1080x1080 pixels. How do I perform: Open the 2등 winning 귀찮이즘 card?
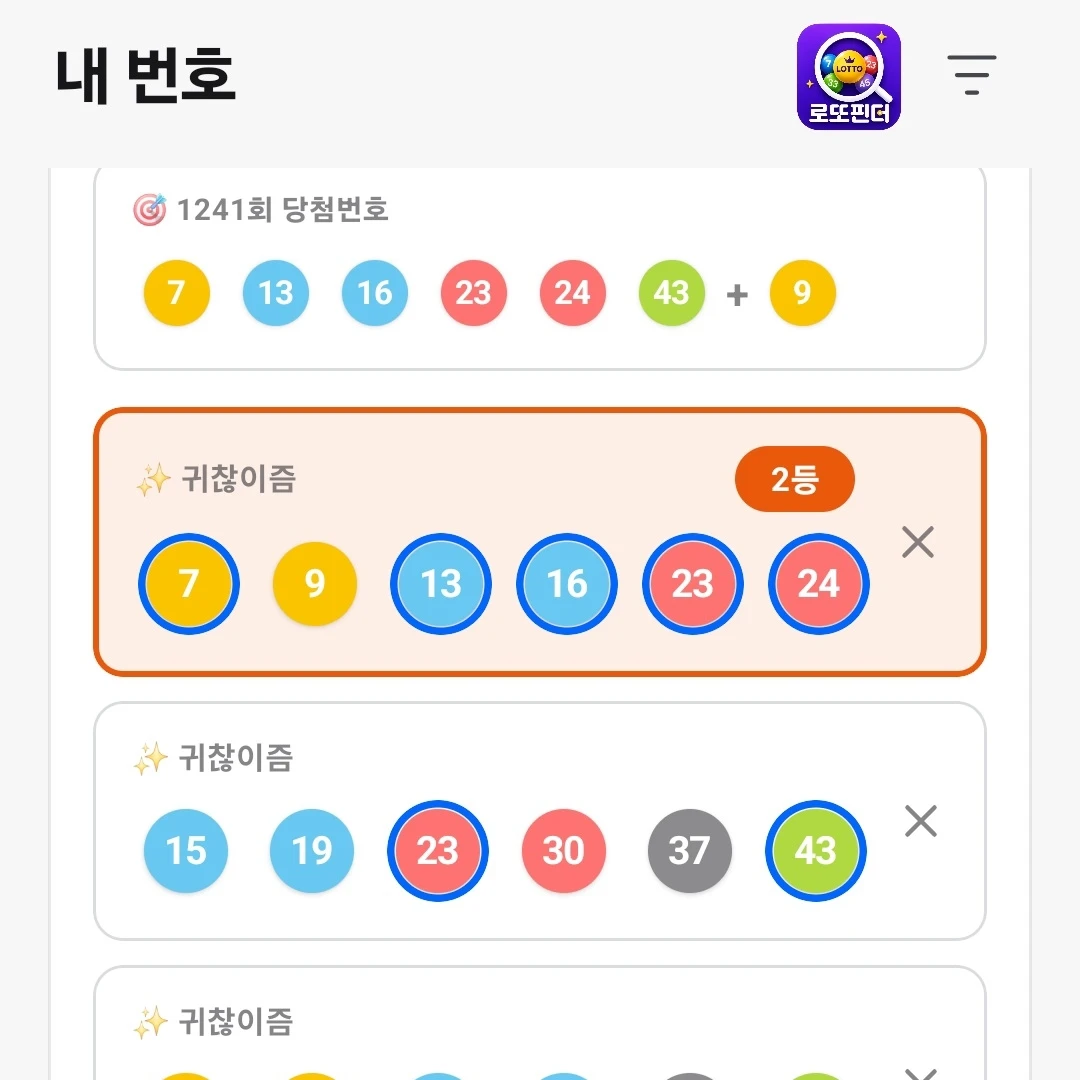tap(540, 542)
